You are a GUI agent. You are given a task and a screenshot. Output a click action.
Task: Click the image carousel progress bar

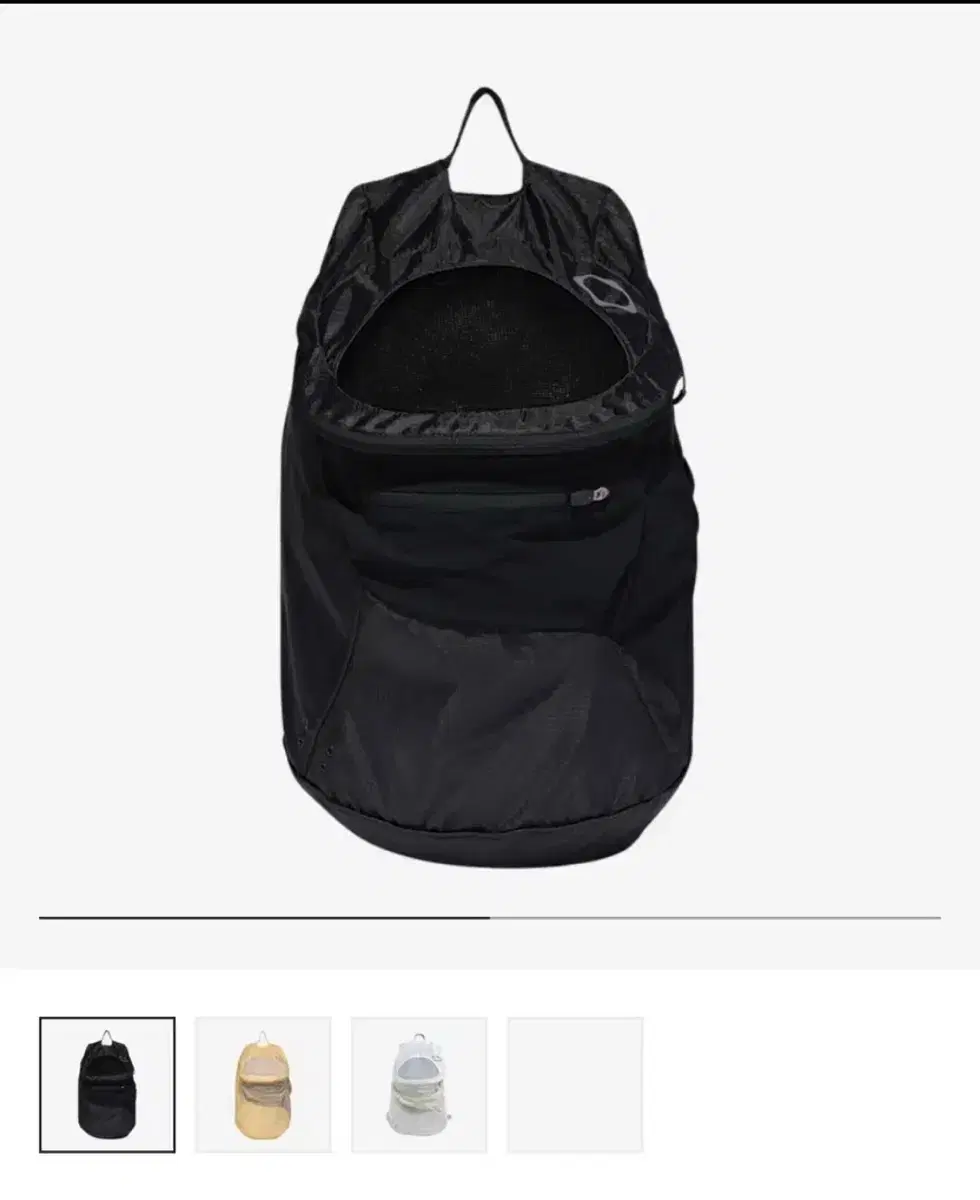point(490,916)
